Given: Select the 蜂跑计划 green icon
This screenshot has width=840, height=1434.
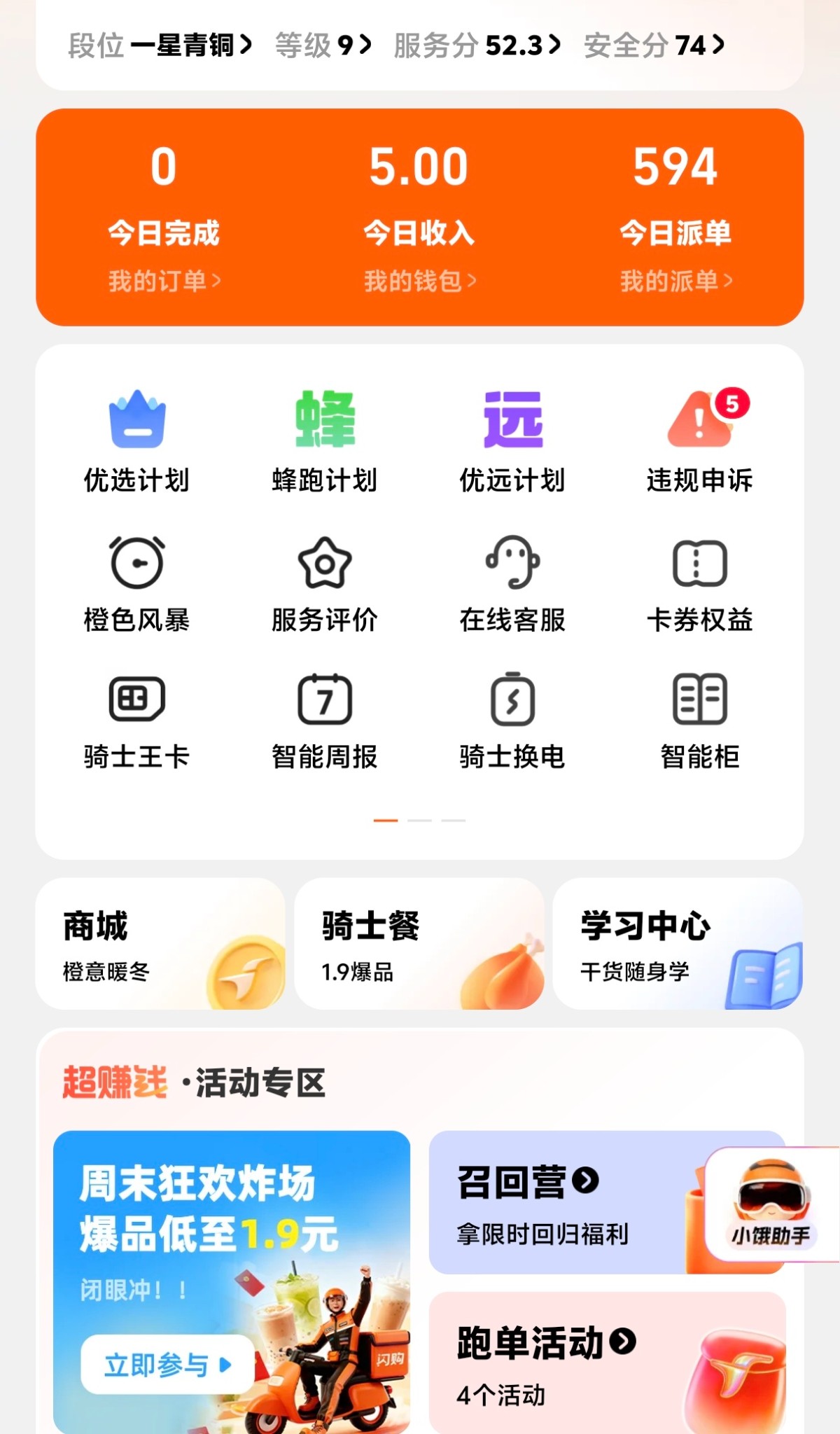Looking at the screenshot, I should click(x=323, y=434).
